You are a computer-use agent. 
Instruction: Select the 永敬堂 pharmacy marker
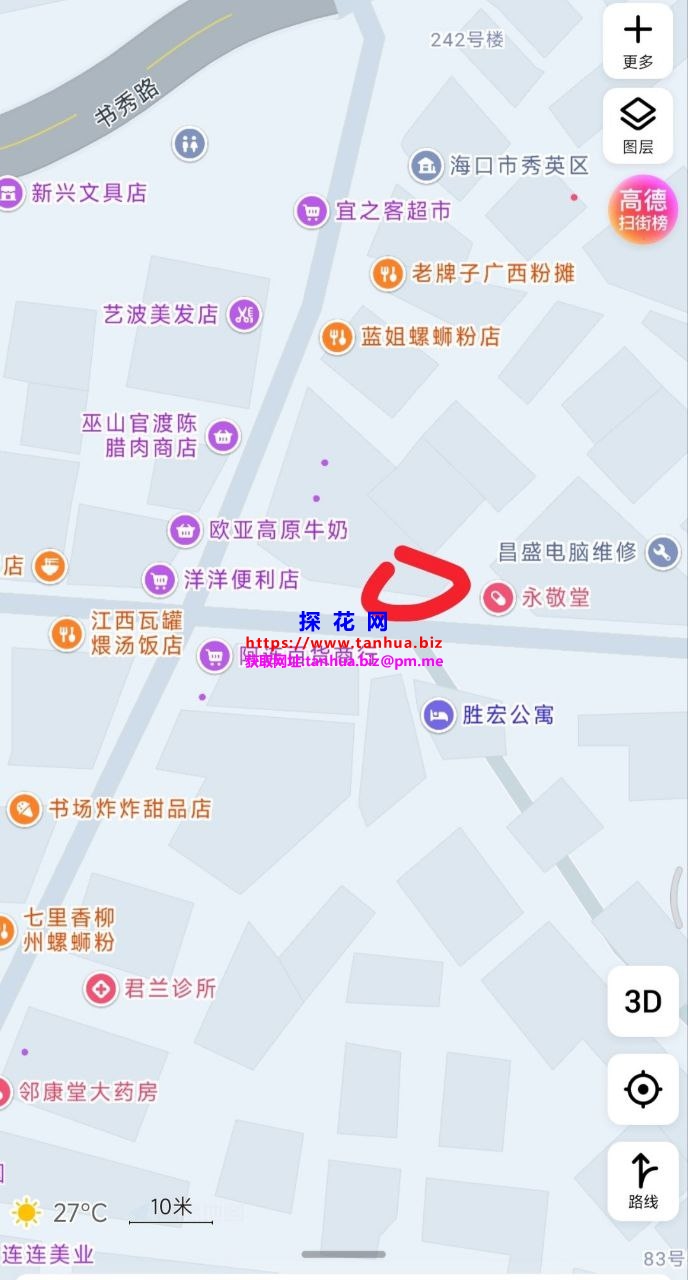pos(496,598)
